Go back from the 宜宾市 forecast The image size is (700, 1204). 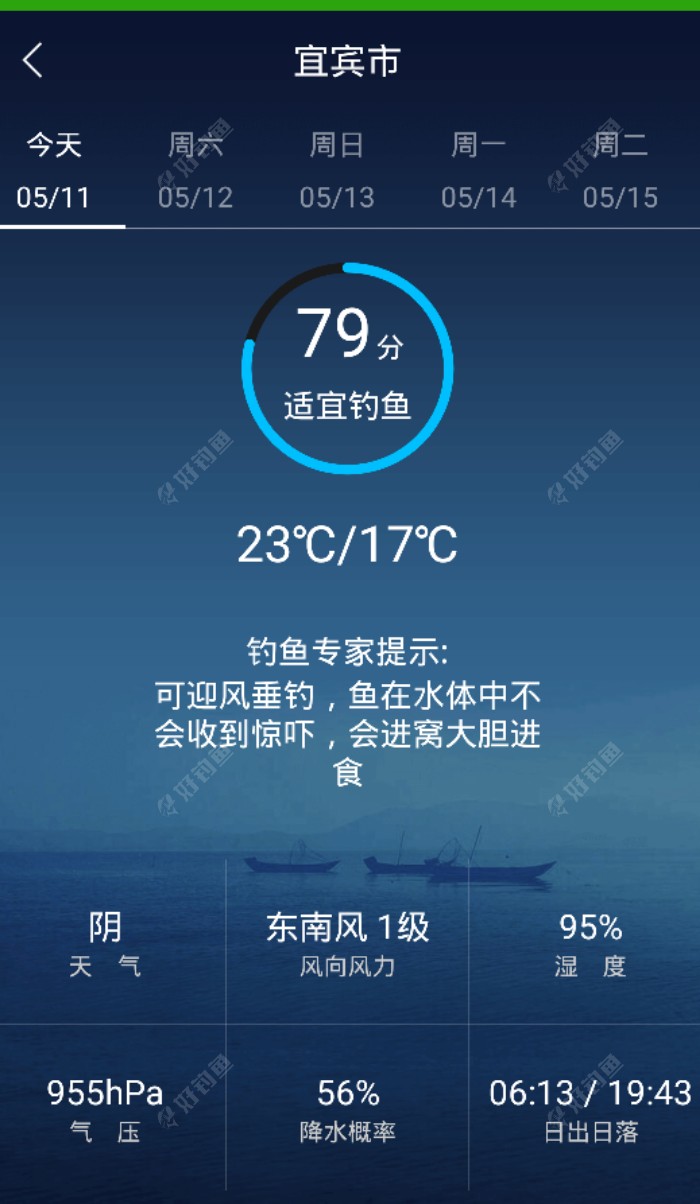tap(33, 61)
